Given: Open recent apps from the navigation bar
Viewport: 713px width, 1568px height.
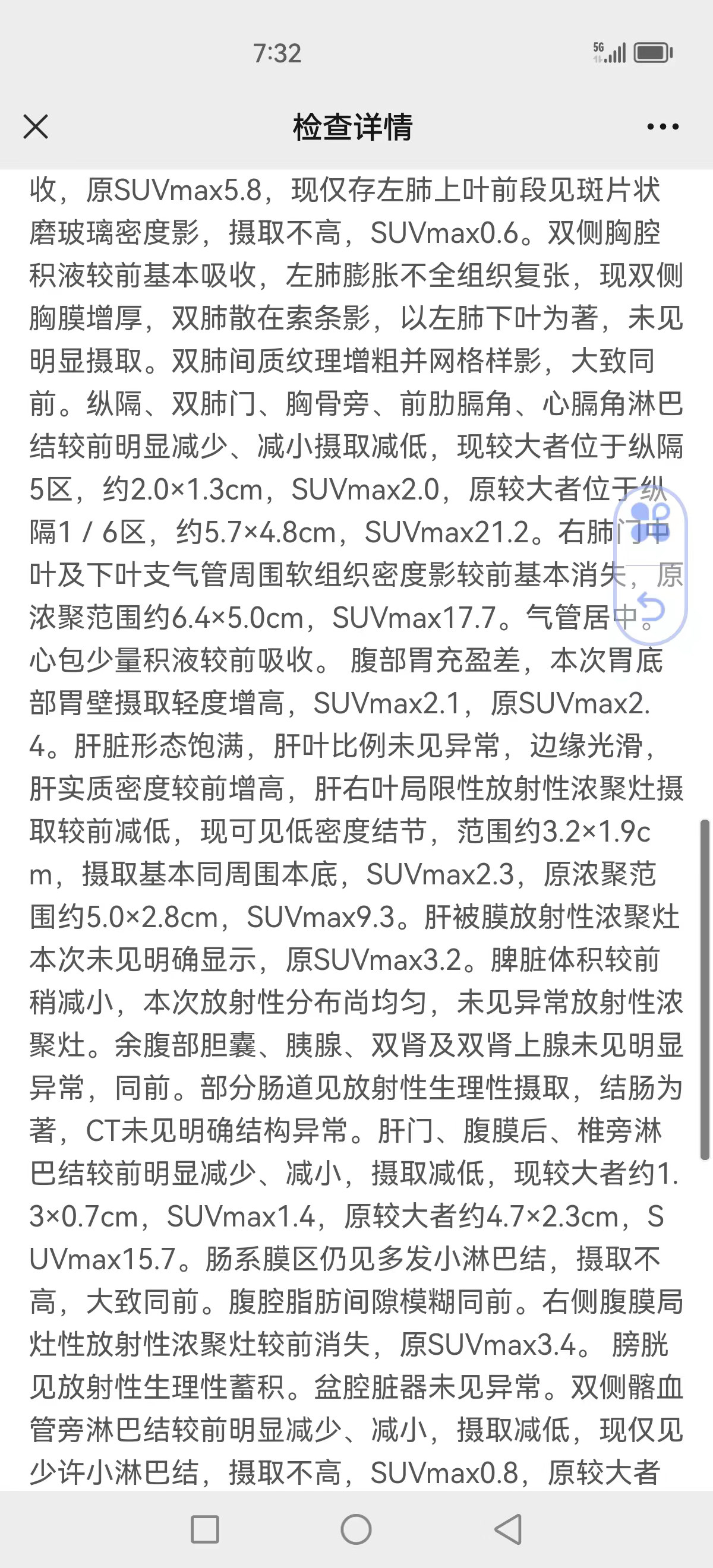Looking at the screenshot, I should [204, 1529].
